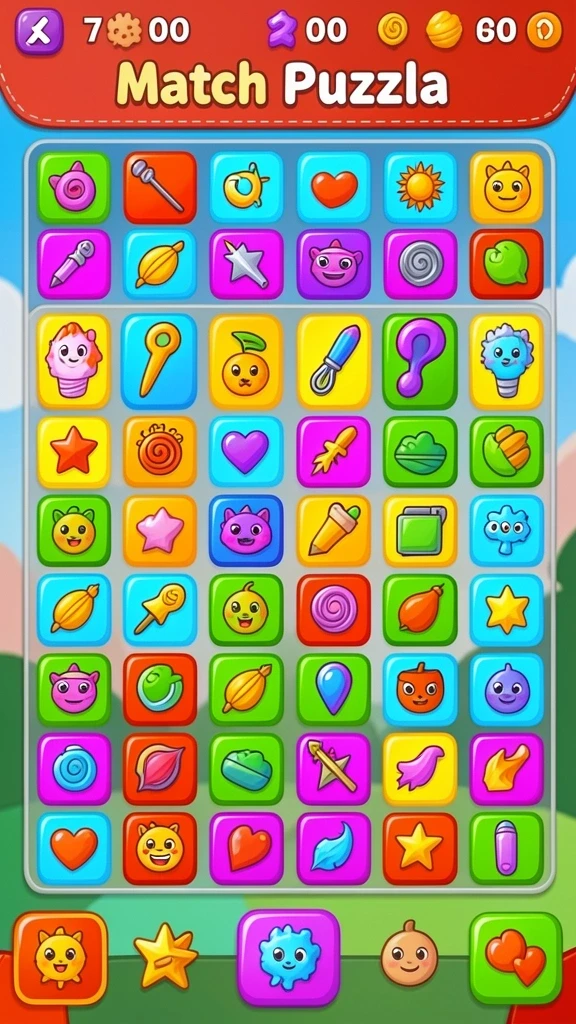Tap the orange pumpkin face tile

[420, 690]
